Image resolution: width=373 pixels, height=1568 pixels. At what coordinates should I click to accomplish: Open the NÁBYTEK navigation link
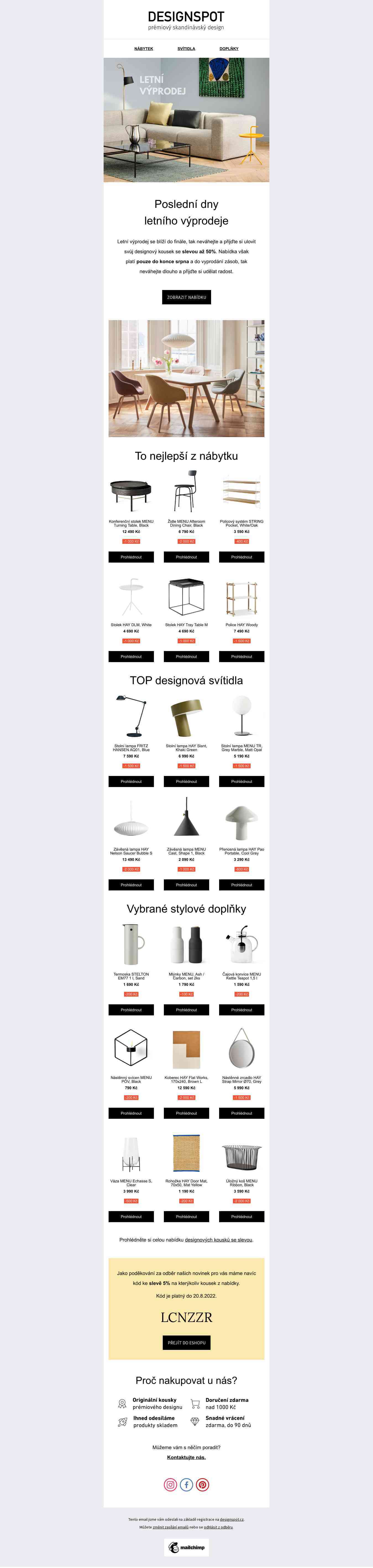(144, 49)
